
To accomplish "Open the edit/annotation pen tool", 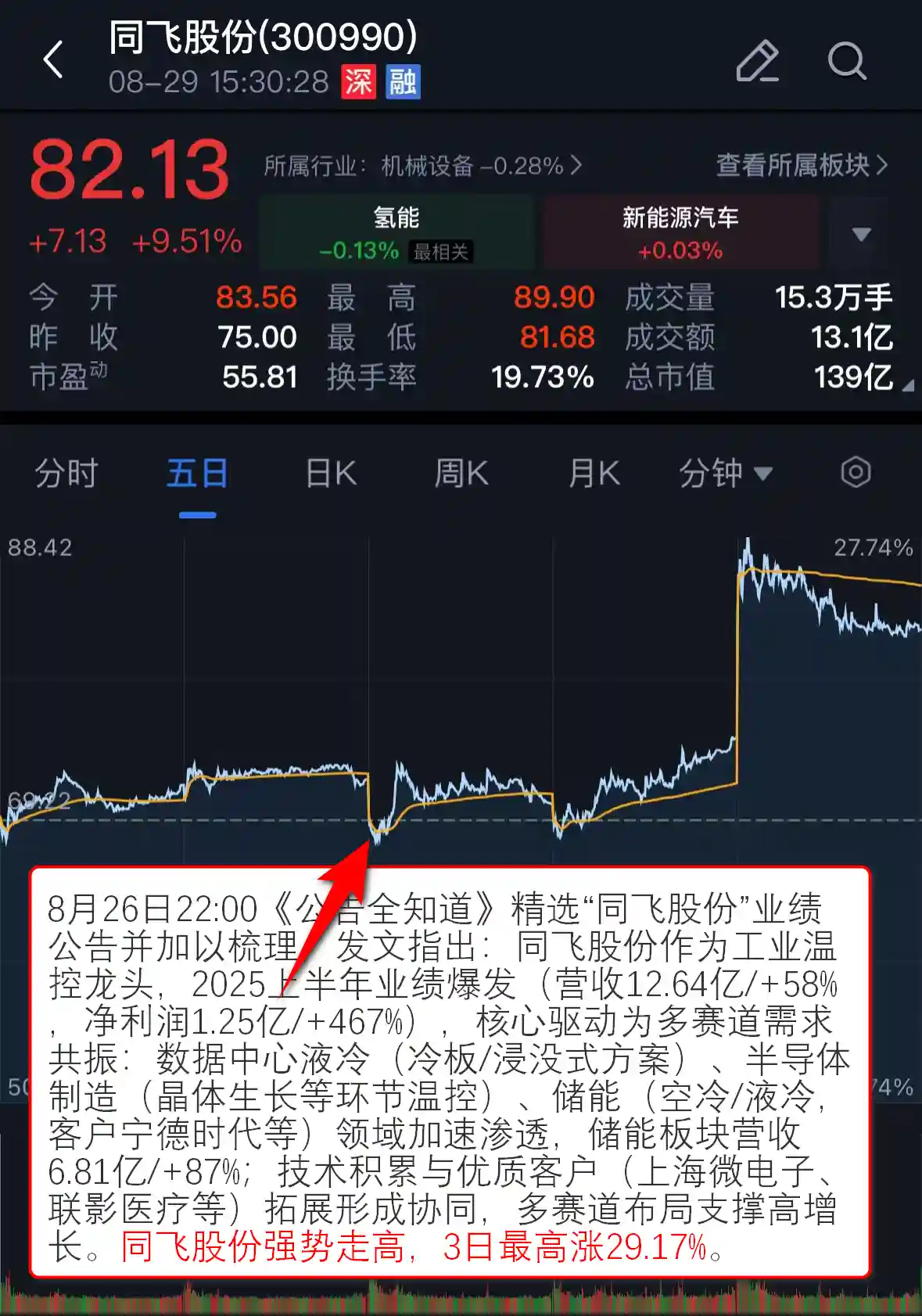I will click(x=757, y=61).
